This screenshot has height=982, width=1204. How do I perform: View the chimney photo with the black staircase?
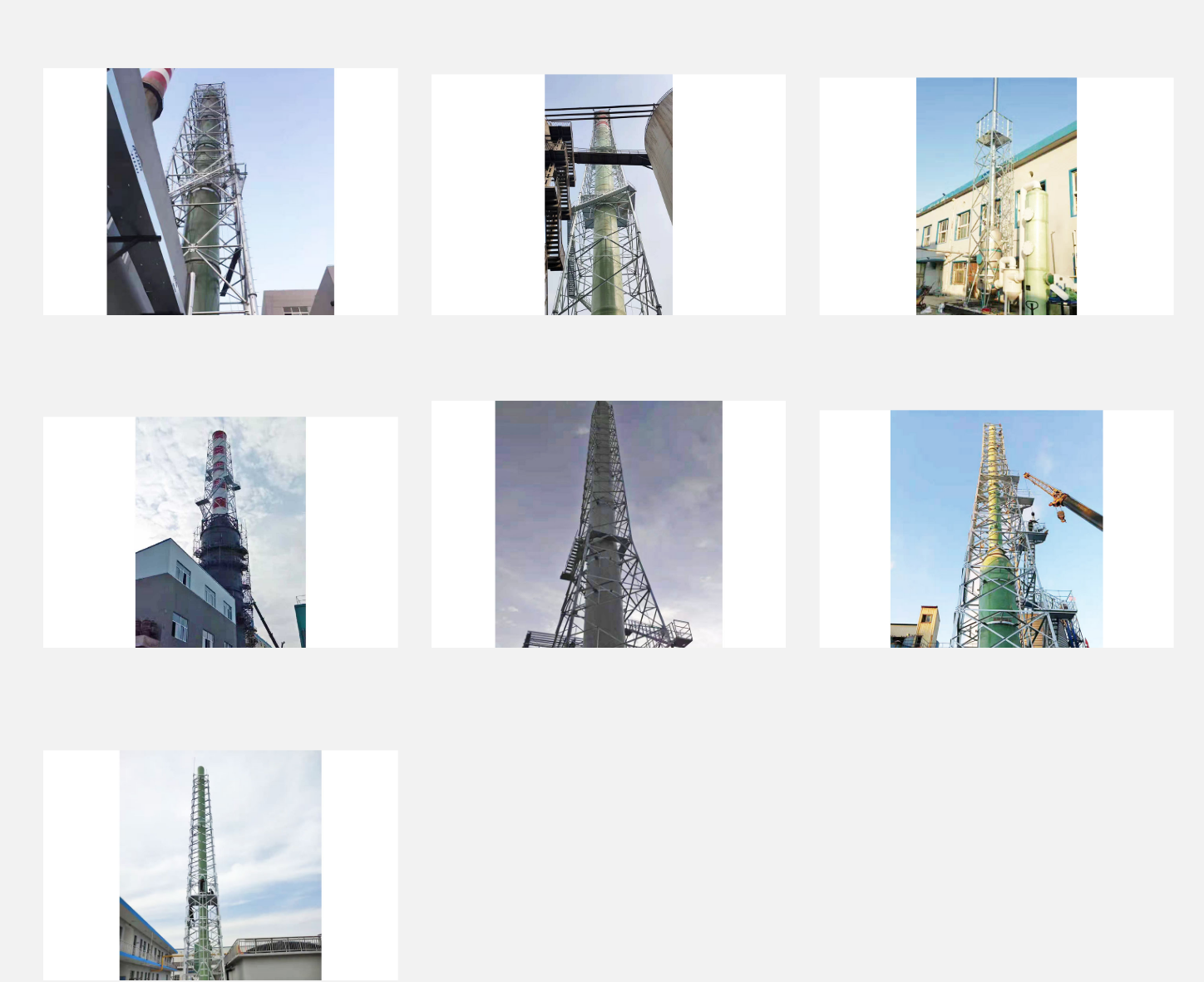click(x=609, y=195)
